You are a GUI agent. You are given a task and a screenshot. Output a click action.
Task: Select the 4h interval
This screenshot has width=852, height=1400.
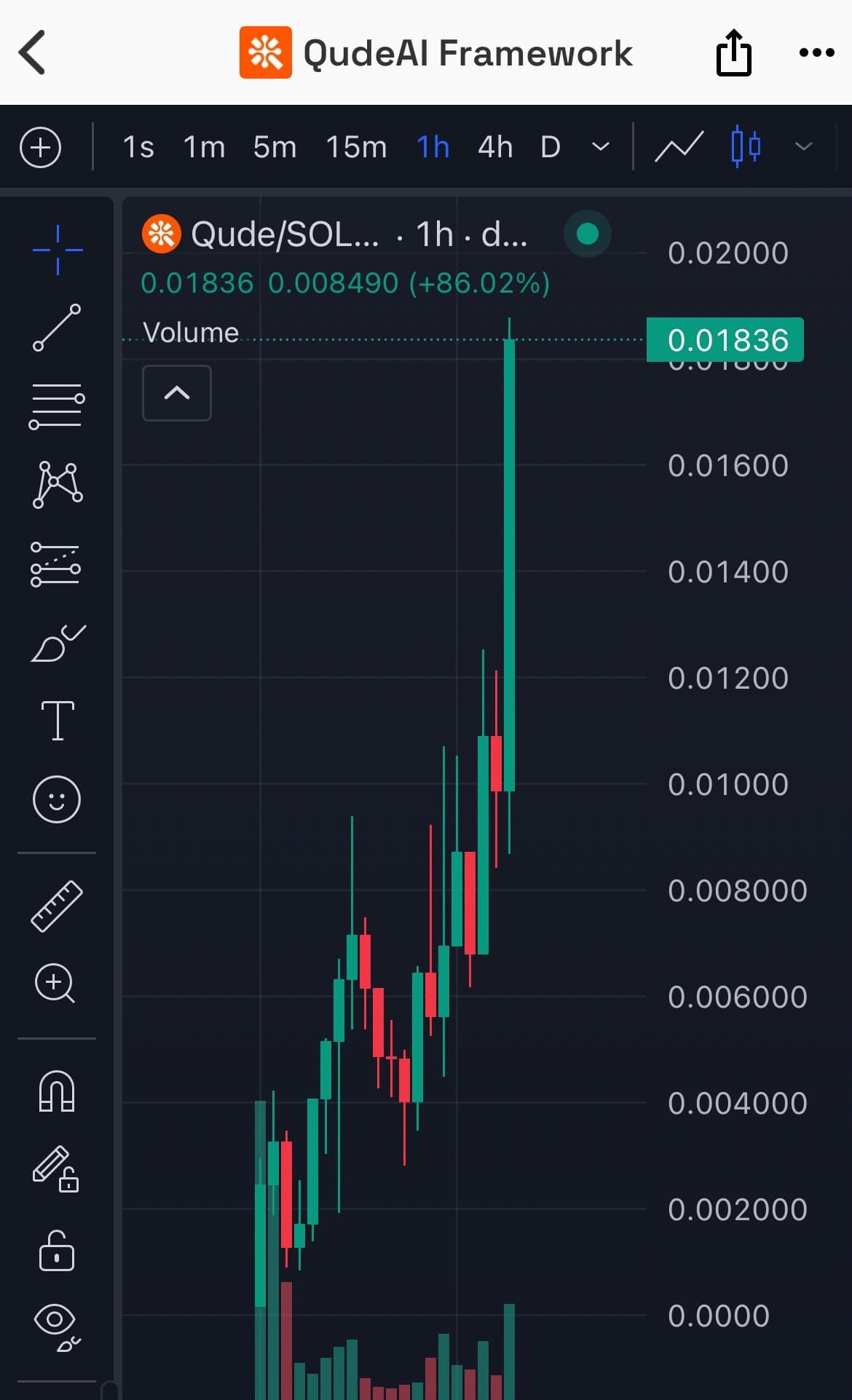pyautogui.click(x=495, y=147)
